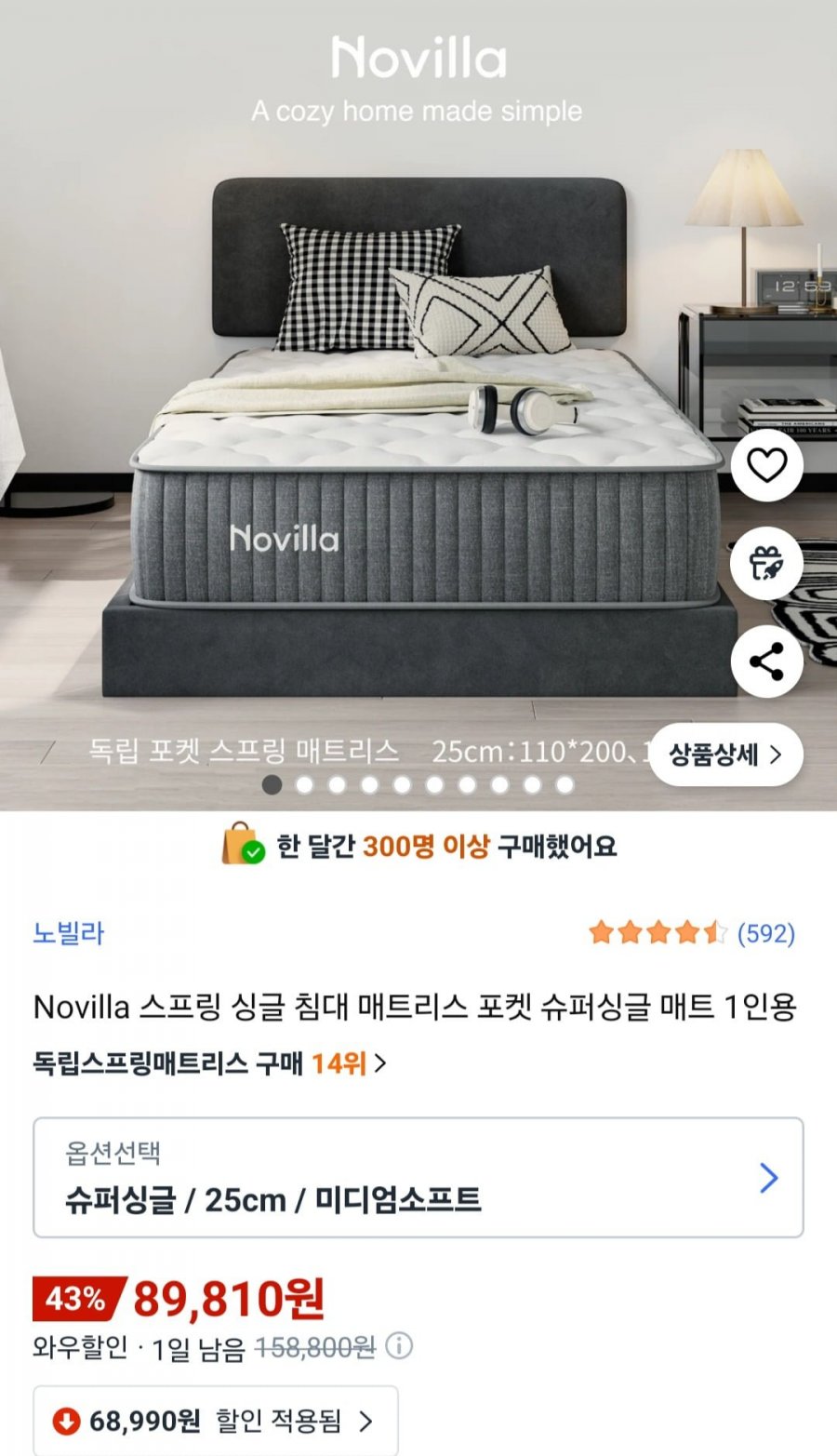Open the 노빌라 brand link

click(69, 933)
